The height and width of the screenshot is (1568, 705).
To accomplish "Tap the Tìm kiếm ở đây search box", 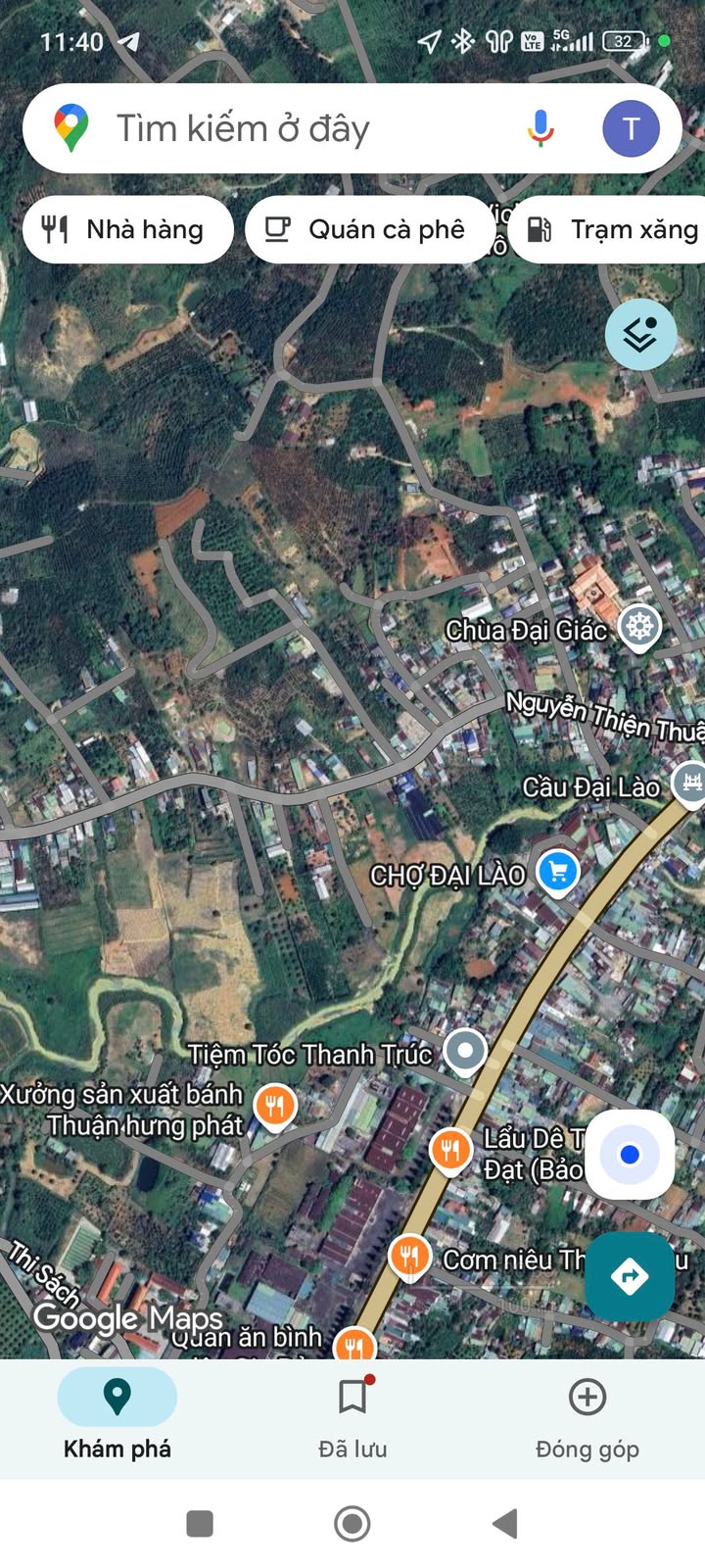I will pyautogui.click(x=294, y=128).
